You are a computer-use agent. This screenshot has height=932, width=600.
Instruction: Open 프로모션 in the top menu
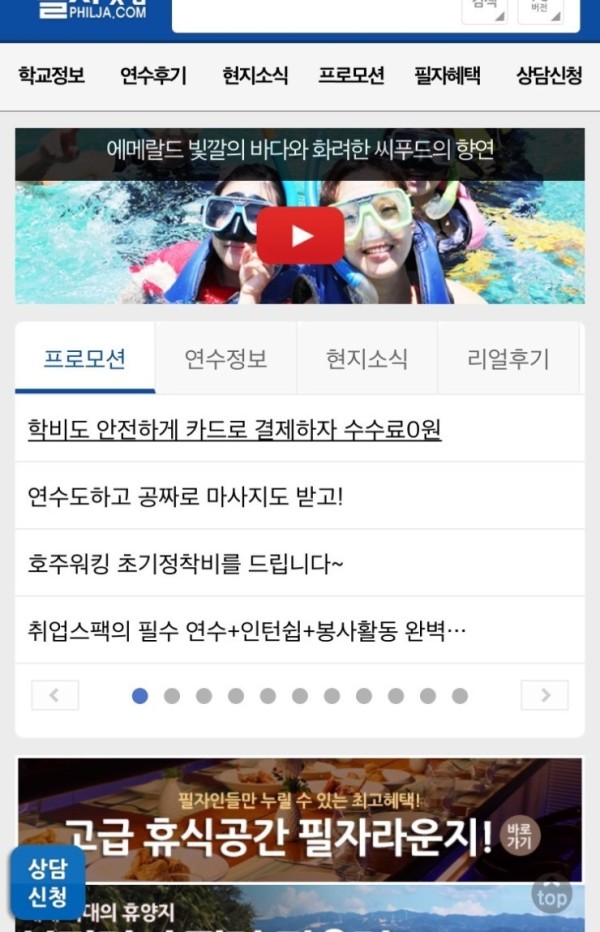click(351, 76)
